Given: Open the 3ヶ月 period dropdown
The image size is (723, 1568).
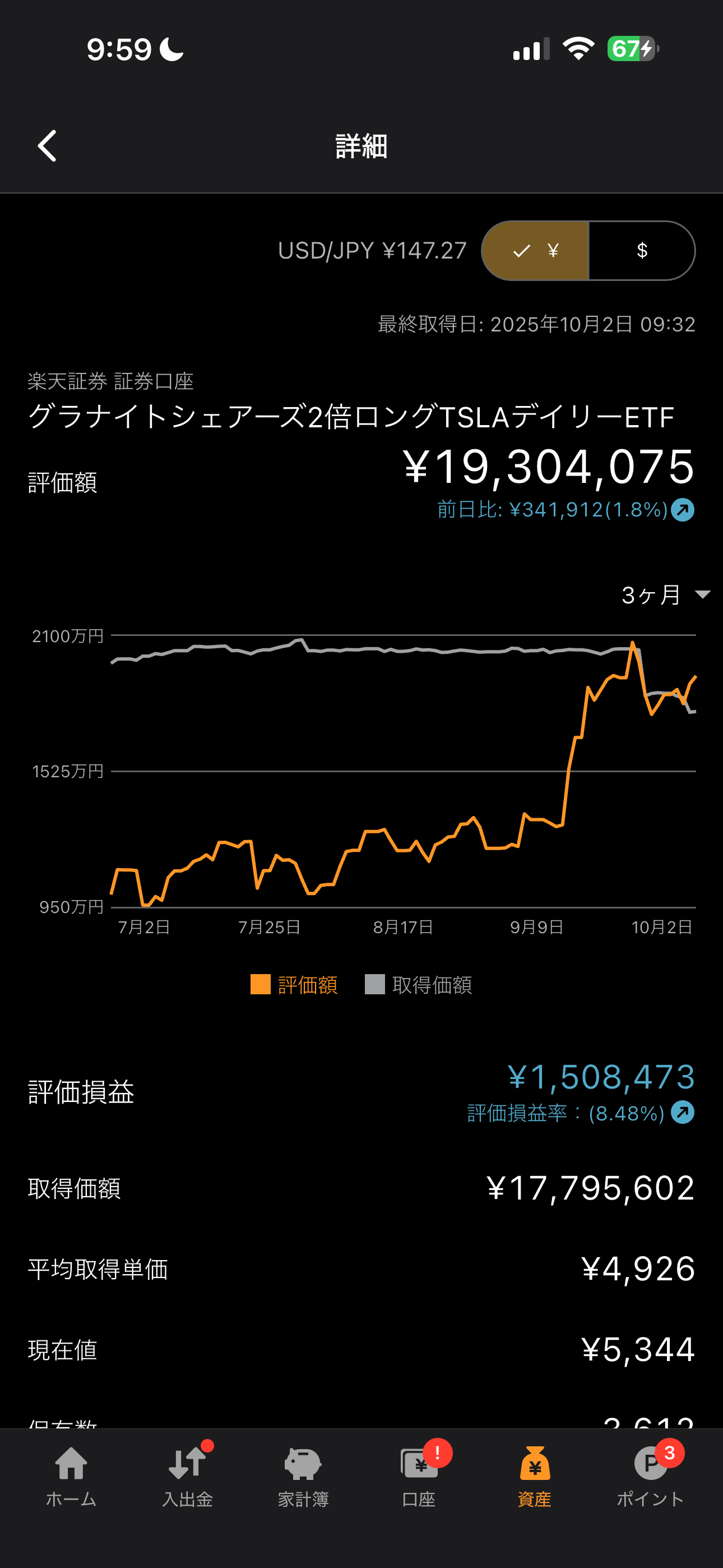Looking at the screenshot, I should (x=665, y=594).
